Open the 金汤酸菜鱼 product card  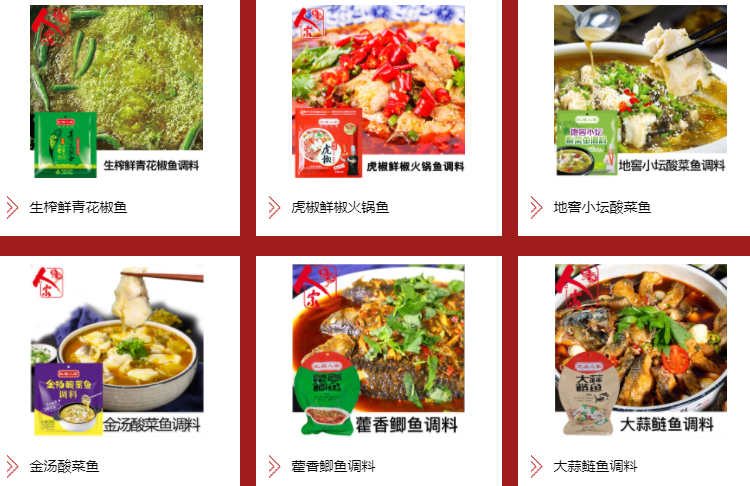point(116,350)
